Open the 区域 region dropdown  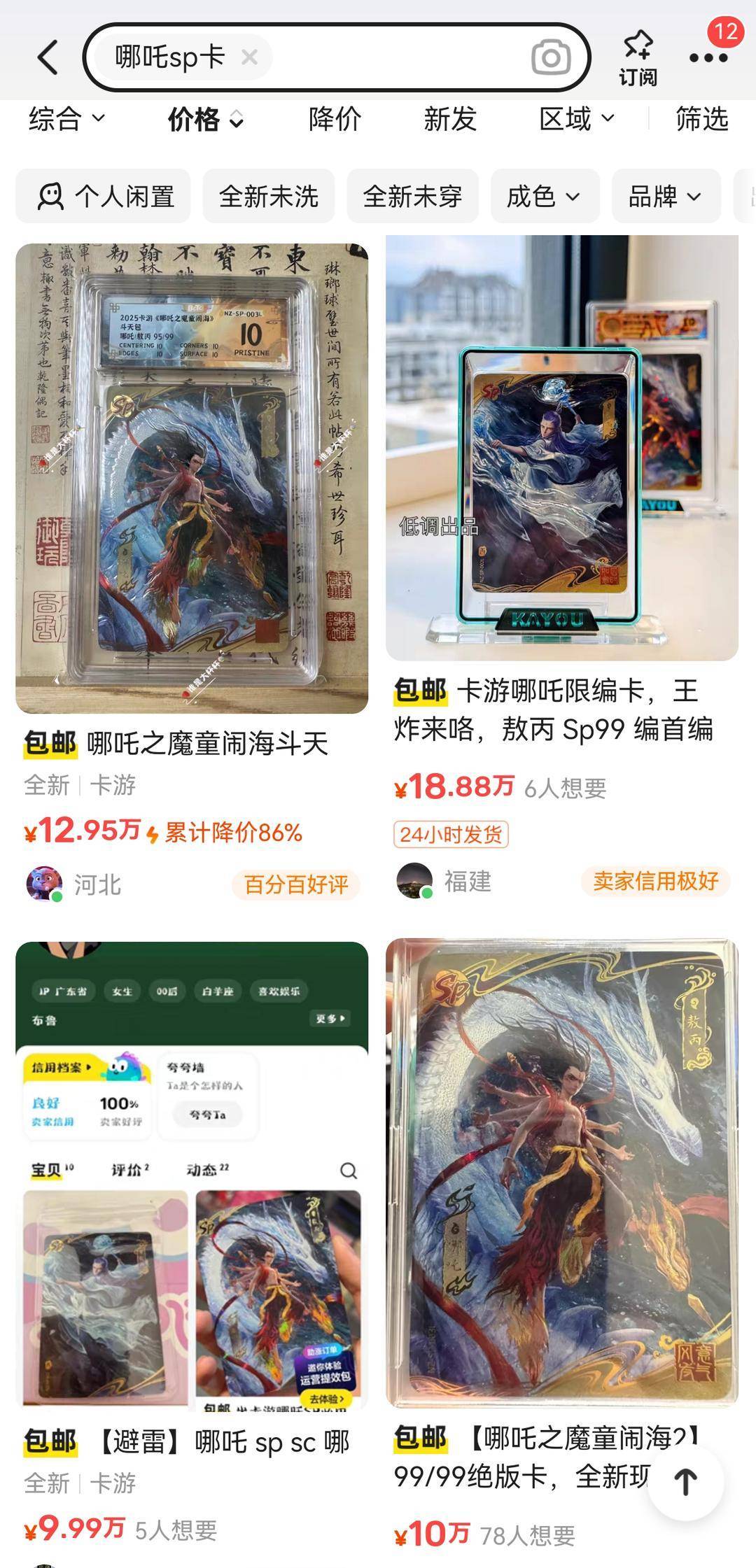pos(576,119)
